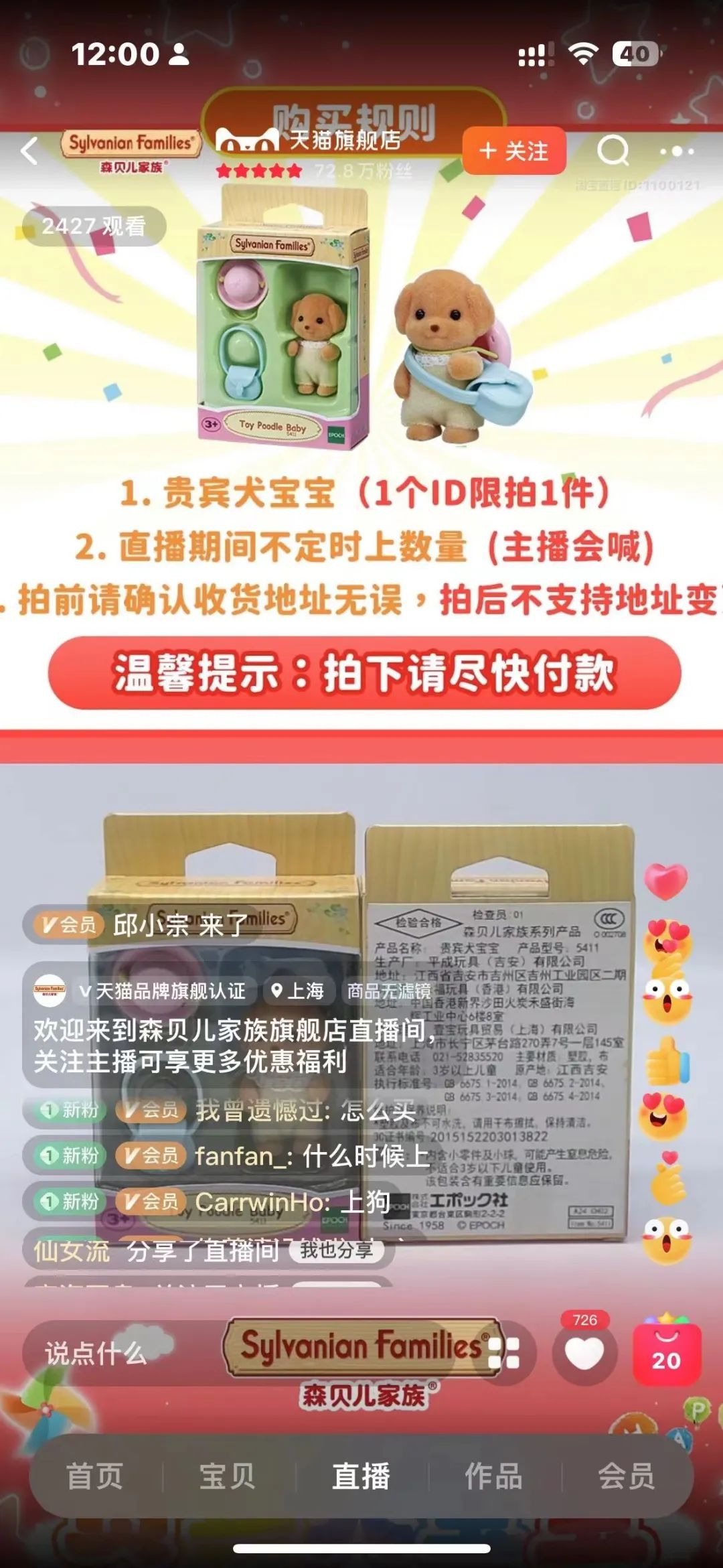Open the four-square grid menu icon
Image resolution: width=723 pixels, height=1568 pixels.
pos(504,1353)
